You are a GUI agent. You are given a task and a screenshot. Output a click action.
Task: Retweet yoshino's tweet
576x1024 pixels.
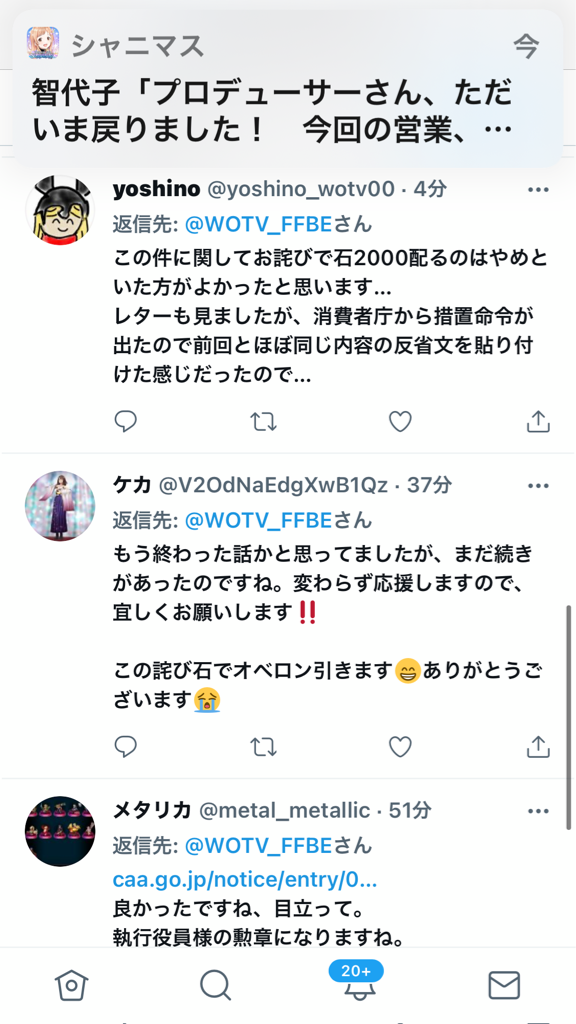[x=264, y=422]
